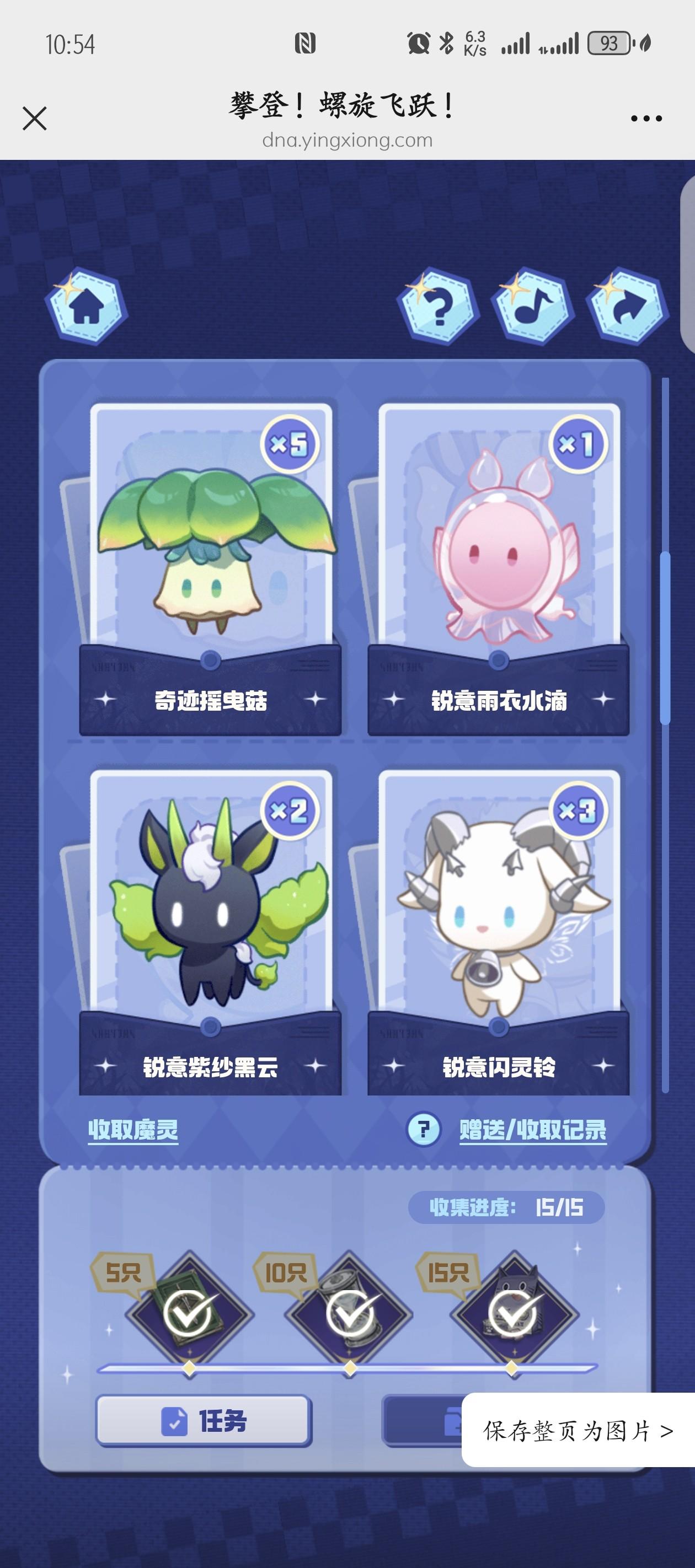Open the 任务 button
This screenshot has height=1568, width=695.
[x=204, y=1421]
